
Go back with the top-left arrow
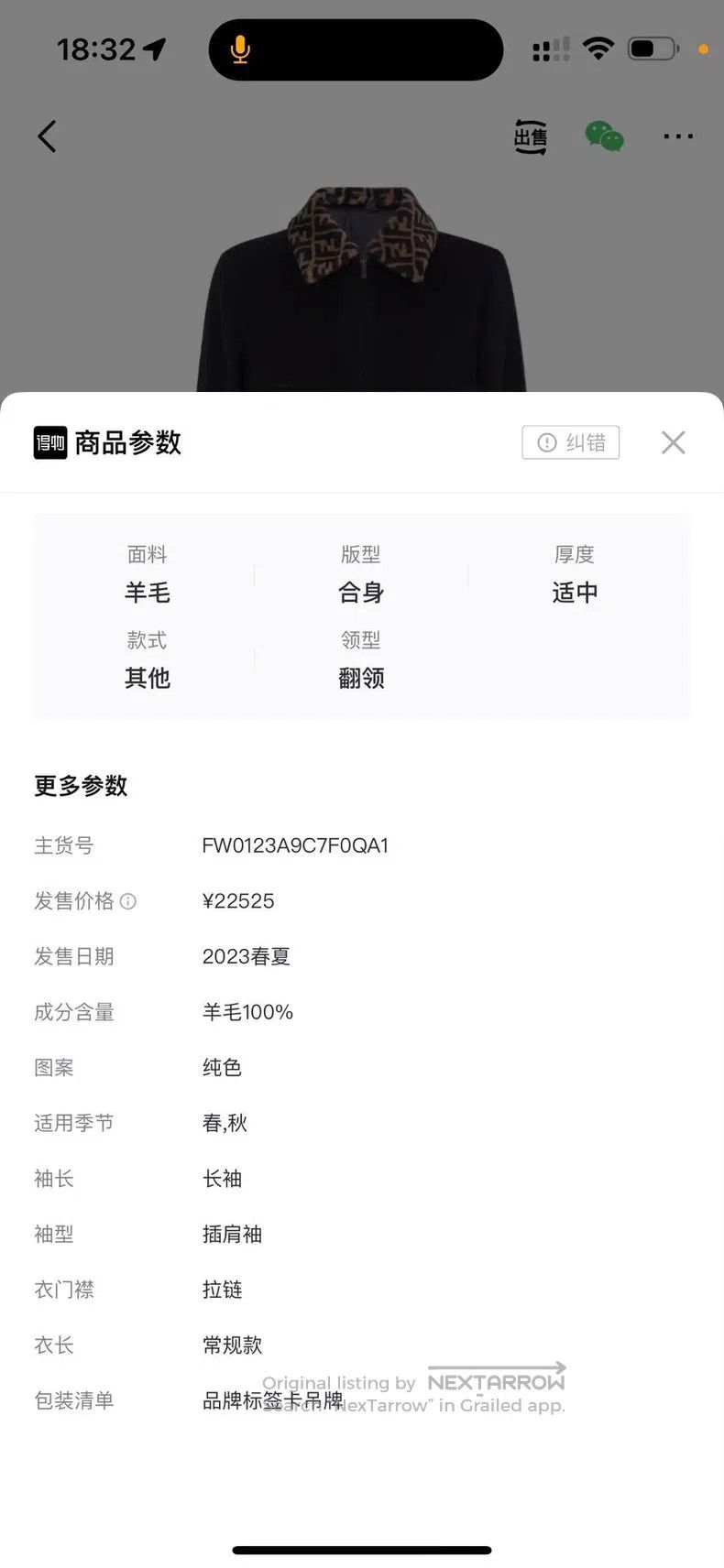click(47, 136)
